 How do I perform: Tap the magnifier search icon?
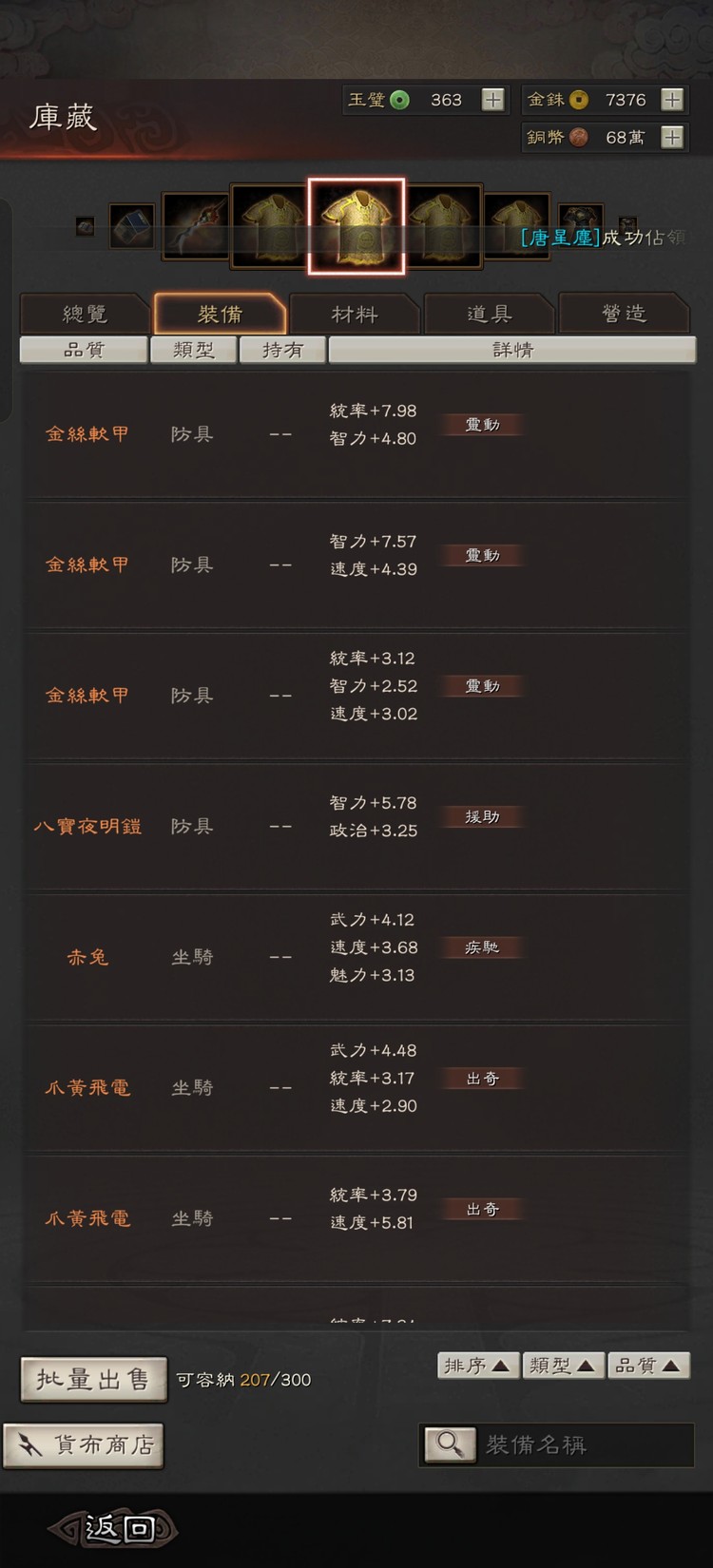tap(451, 1444)
